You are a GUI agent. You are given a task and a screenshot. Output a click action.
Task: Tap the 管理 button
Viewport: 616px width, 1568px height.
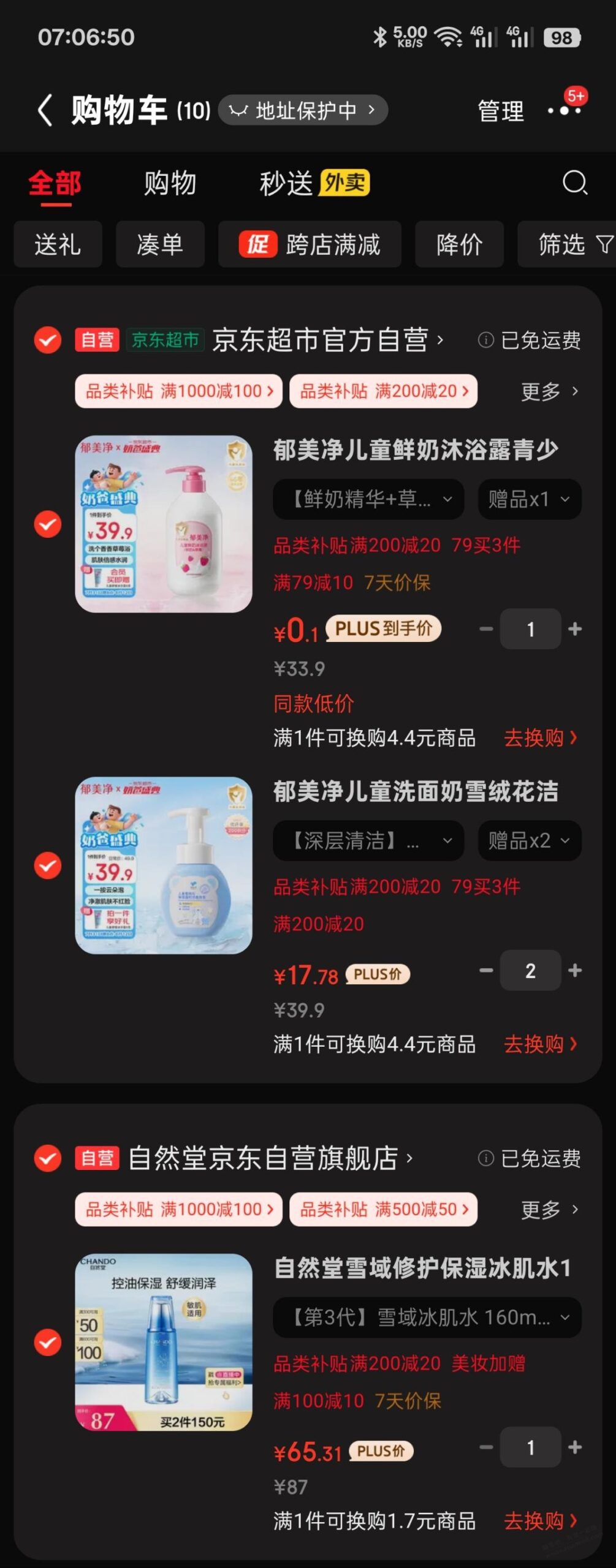click(500, 110)
